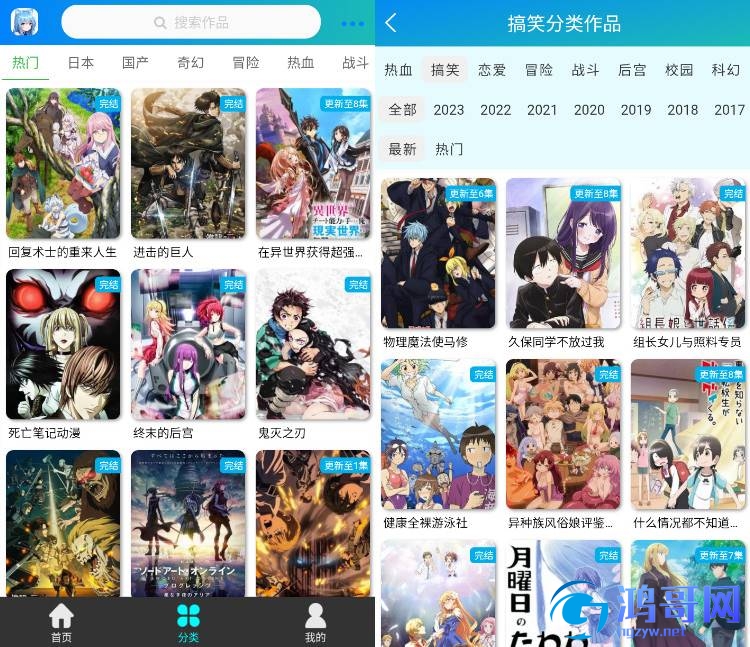The image size is (750, 647).
Task: Open the 搜索作品 search box
Action: click(x=191, y=22)
